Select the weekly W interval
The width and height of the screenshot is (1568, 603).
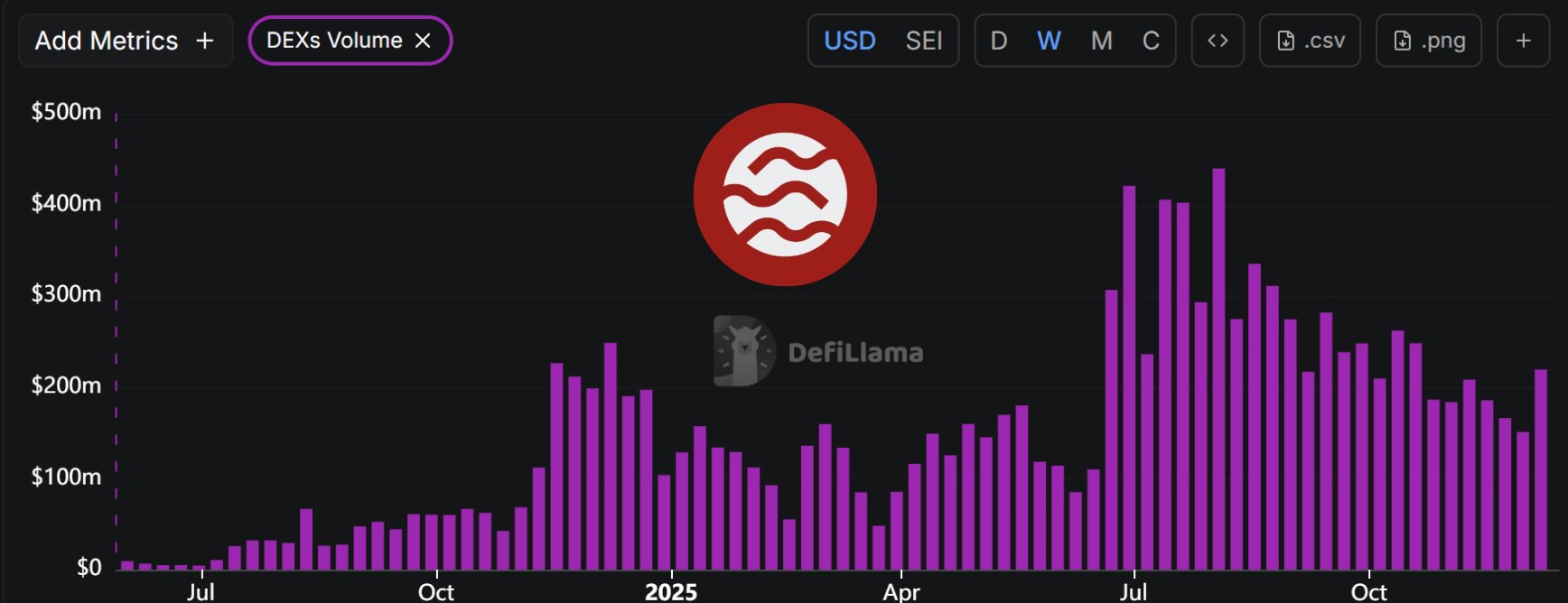(x=1049, y=41)
